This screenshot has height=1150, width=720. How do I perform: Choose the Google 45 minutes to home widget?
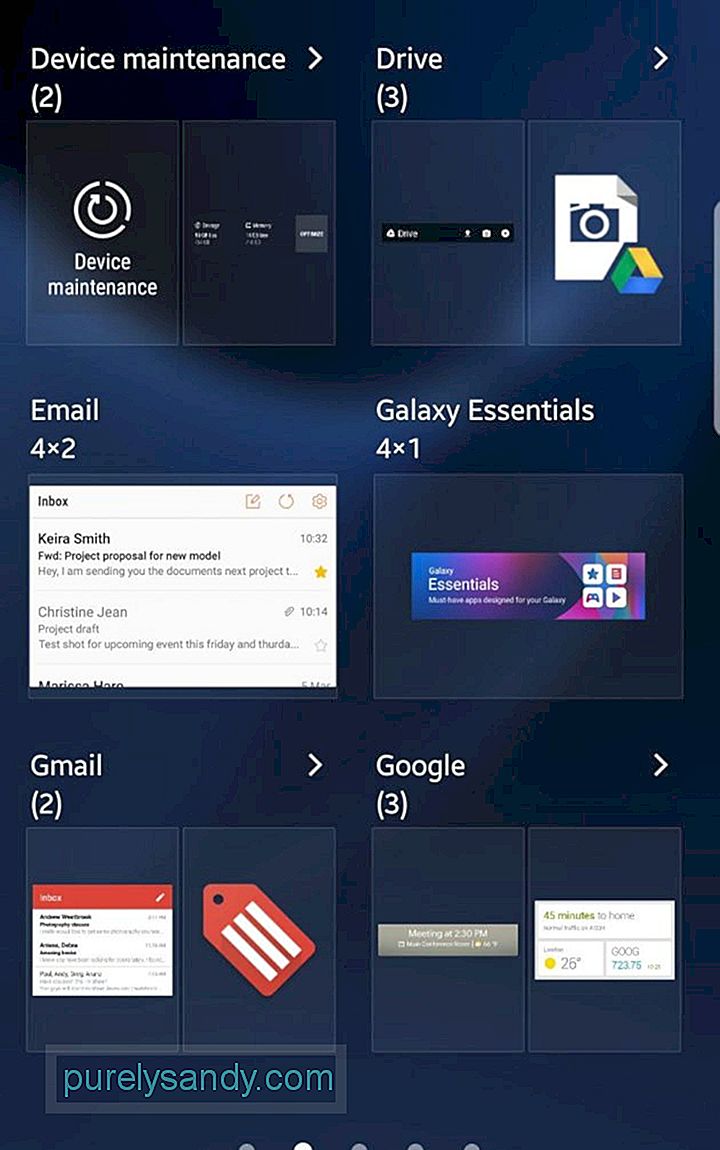pos(605,939)
